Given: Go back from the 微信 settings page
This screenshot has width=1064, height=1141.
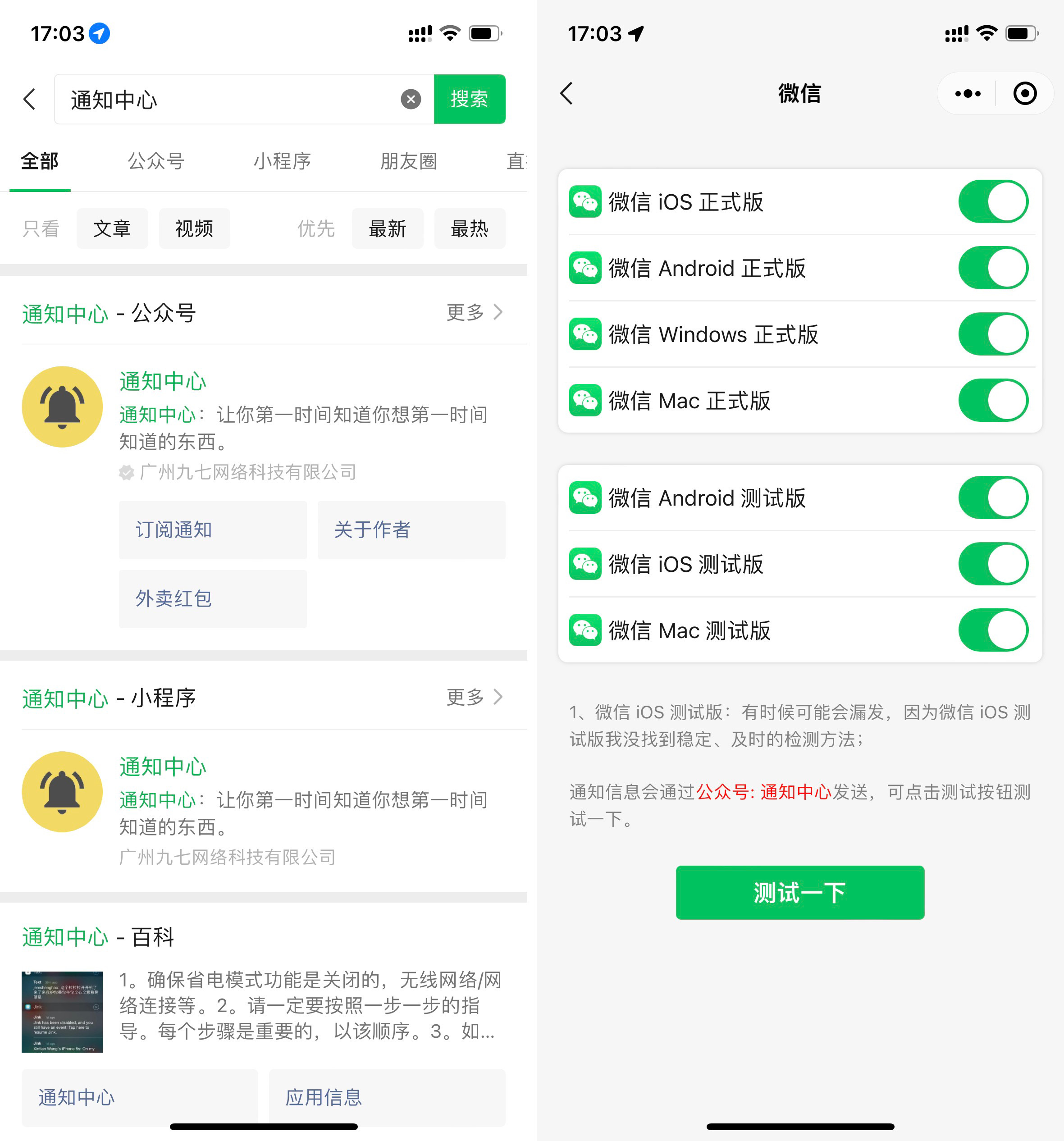Looking at the screenshot, I should (x=566, y=94).
